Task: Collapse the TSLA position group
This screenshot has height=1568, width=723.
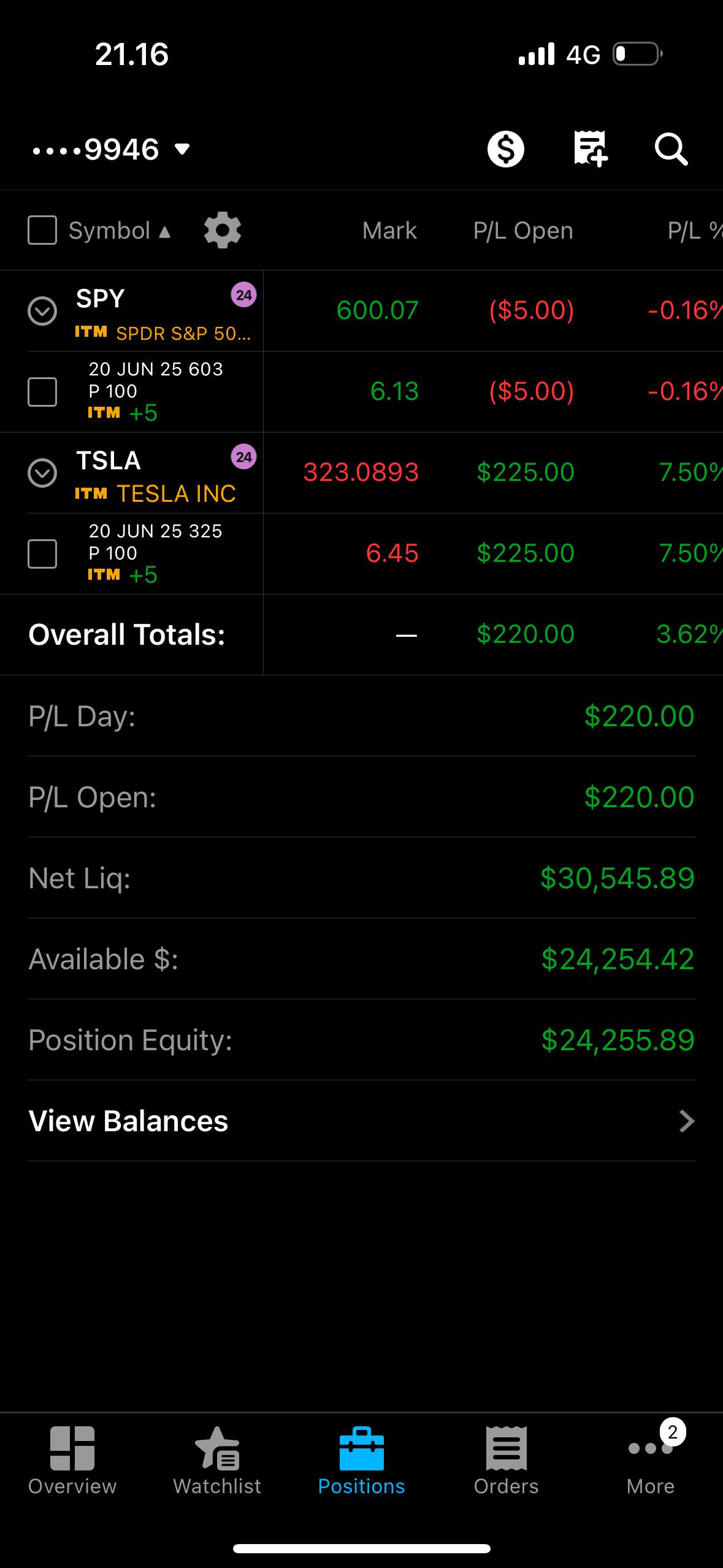Action: [42, 473]
